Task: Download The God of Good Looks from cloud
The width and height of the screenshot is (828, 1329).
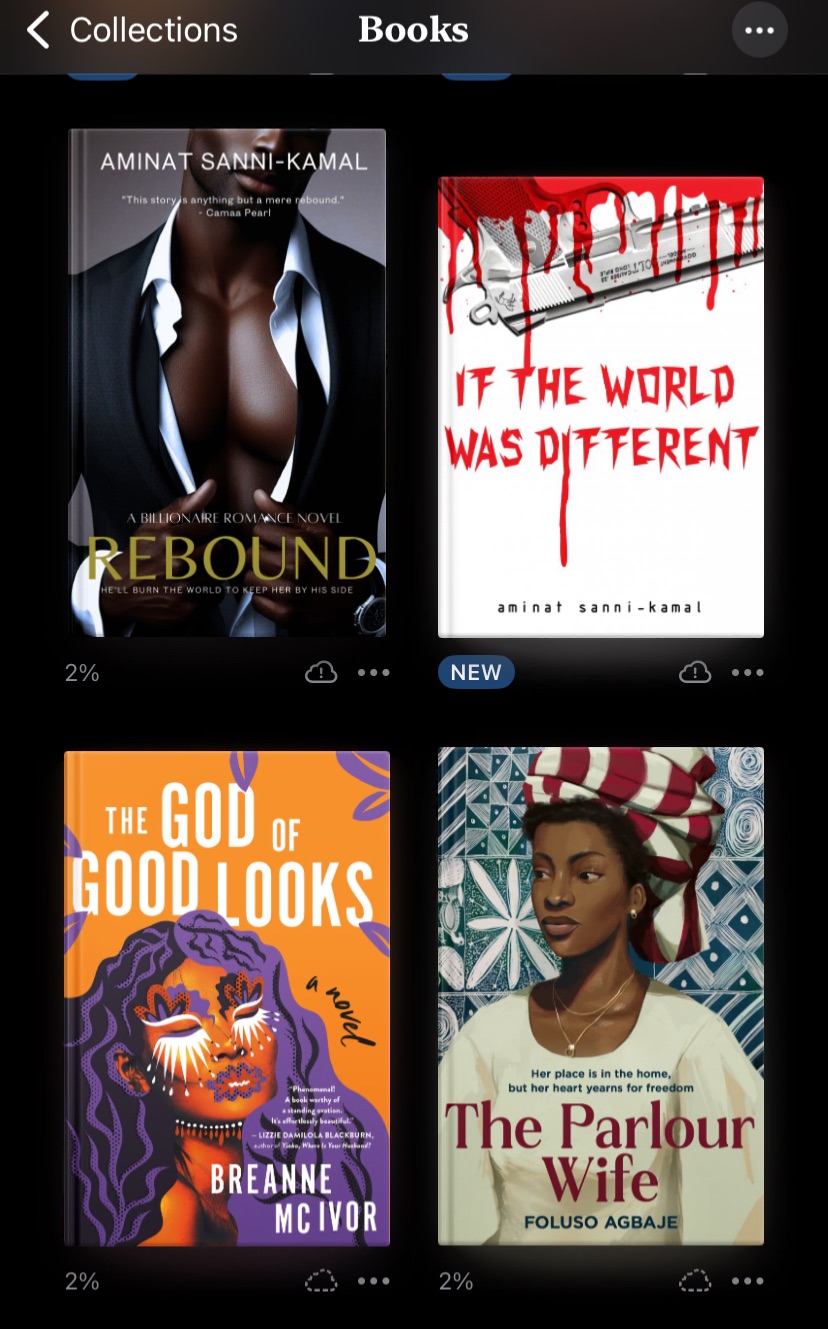Action: point(321,1281)
